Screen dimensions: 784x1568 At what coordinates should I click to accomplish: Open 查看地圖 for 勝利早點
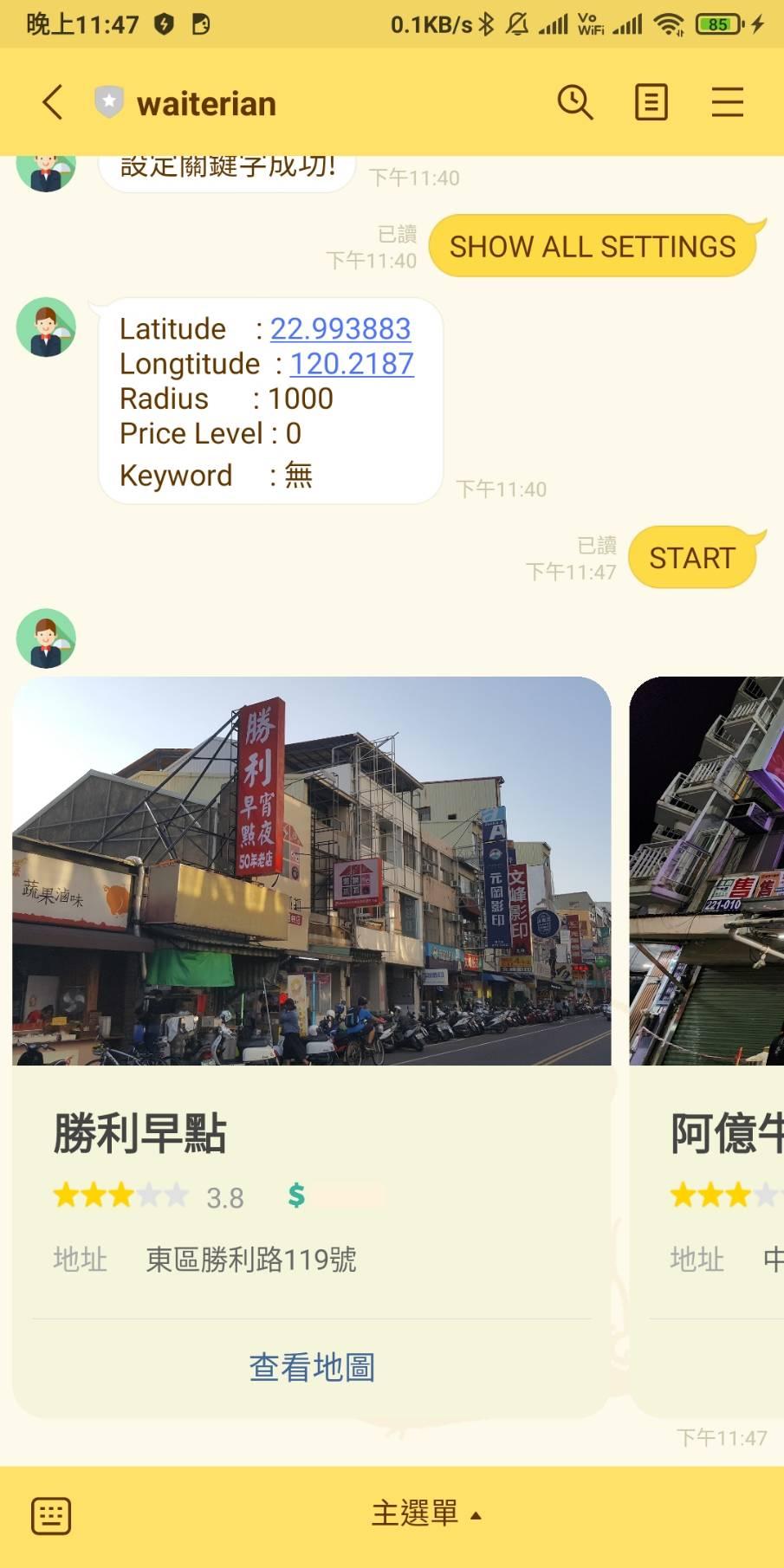(312, 1367)
